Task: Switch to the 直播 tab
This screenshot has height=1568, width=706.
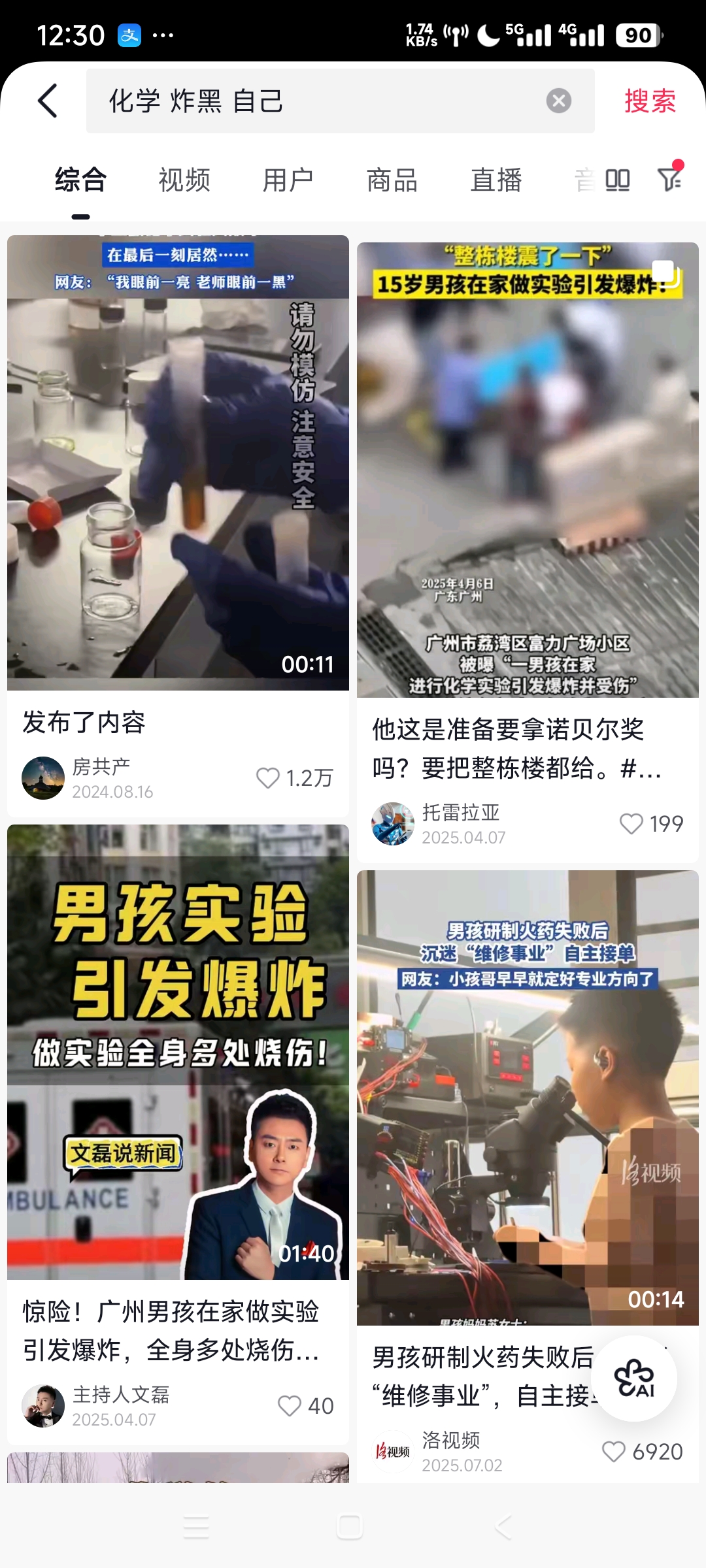Action: point(496,180)
